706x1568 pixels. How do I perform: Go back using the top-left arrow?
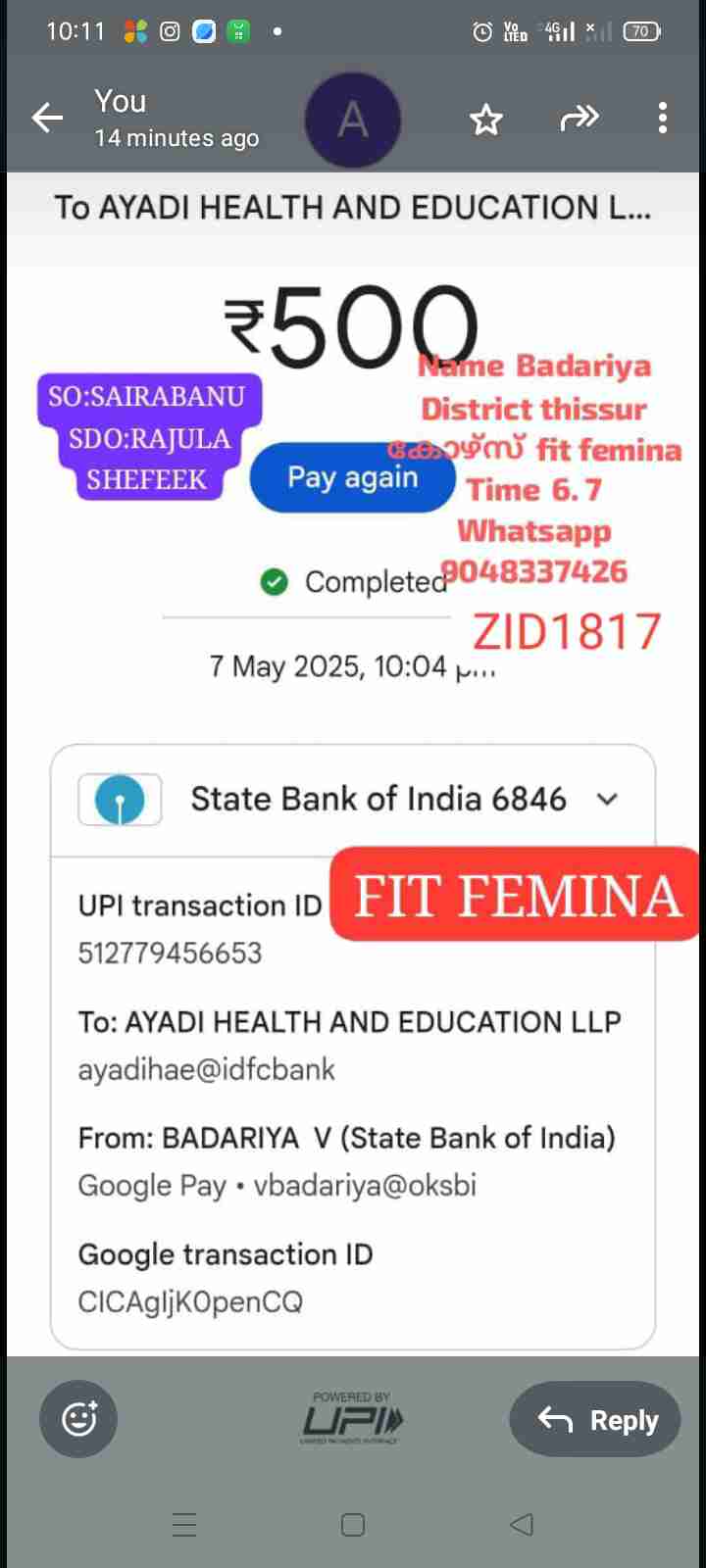click(47, 119)
